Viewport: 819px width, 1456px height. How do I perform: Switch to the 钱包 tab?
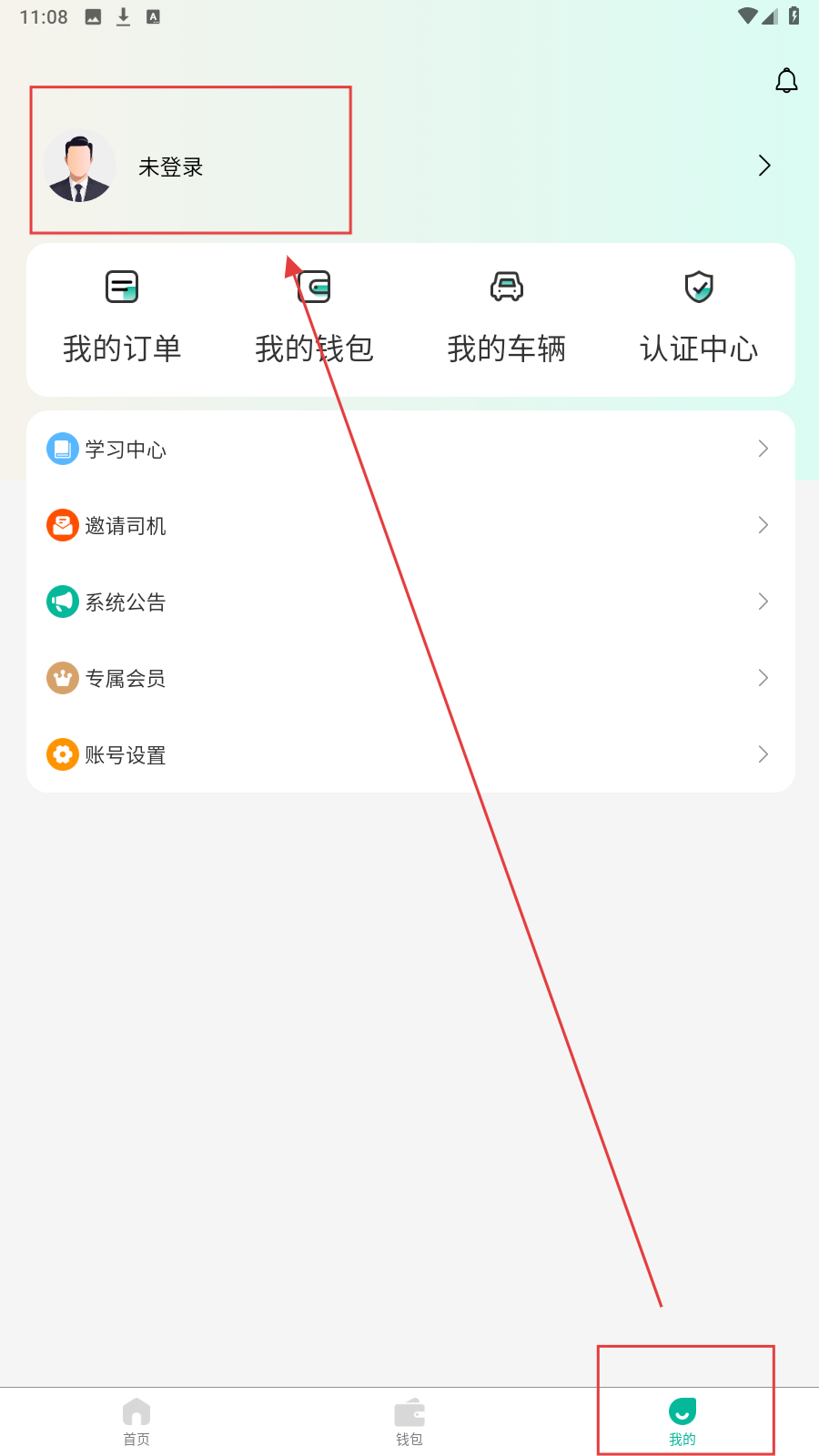pyautogui.click(x=409, y=1421)
